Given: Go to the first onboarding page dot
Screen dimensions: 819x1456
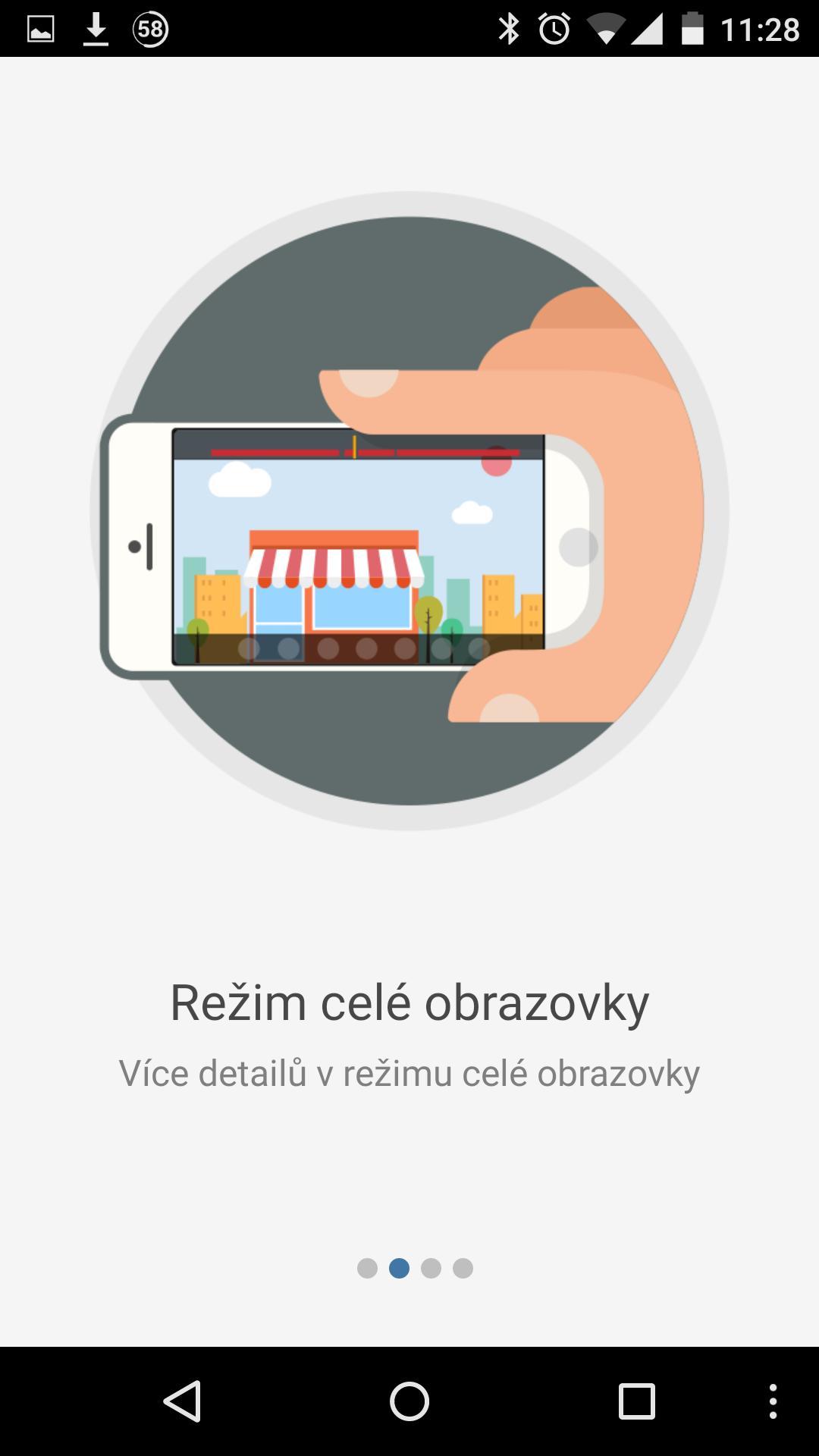Looking at the screenshot, I should [367, 1268].
